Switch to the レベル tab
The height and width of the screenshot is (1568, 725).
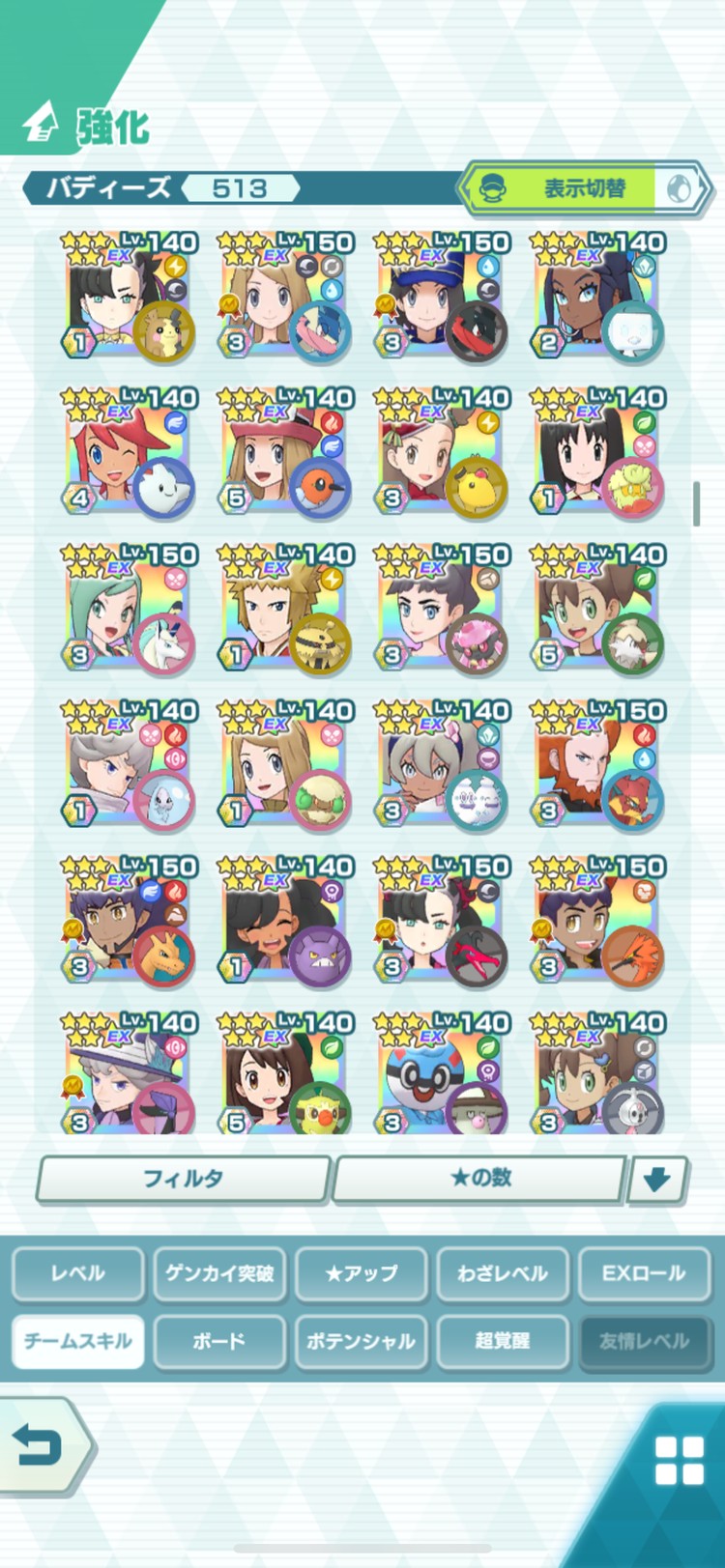pyautogui.click(x=78, y=1273)
